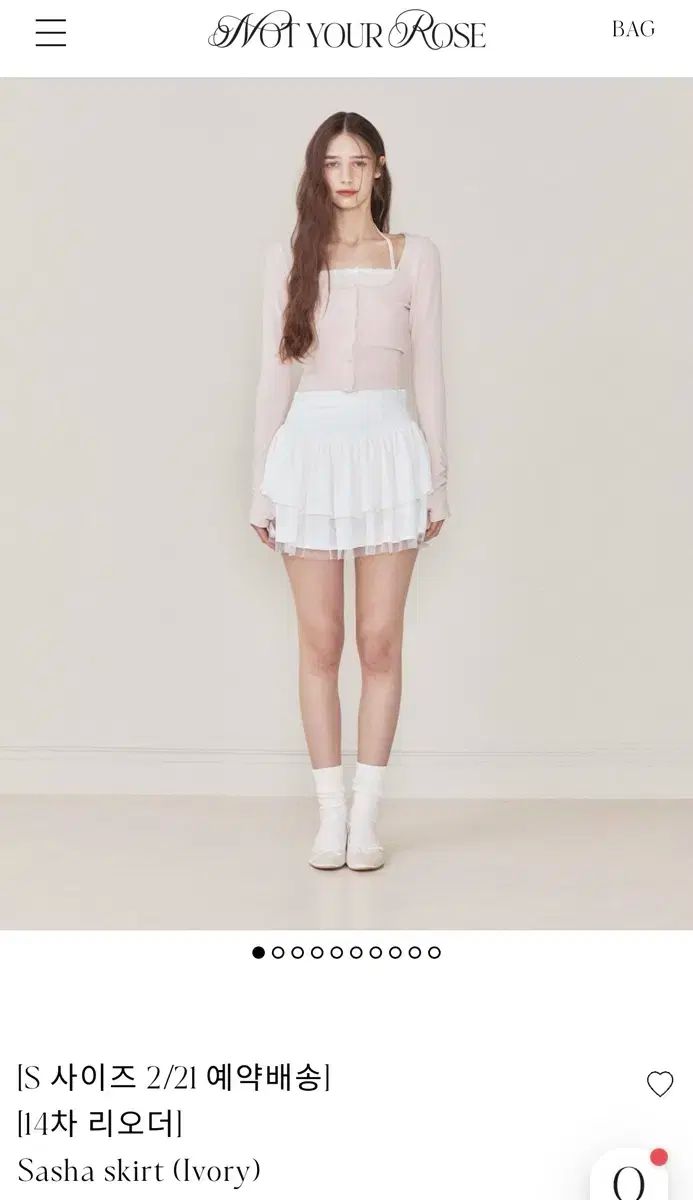Add Sasha skirt to wishlist heart
The height and width of the screenshot is (1200, 693).
tap(660, 1084)
